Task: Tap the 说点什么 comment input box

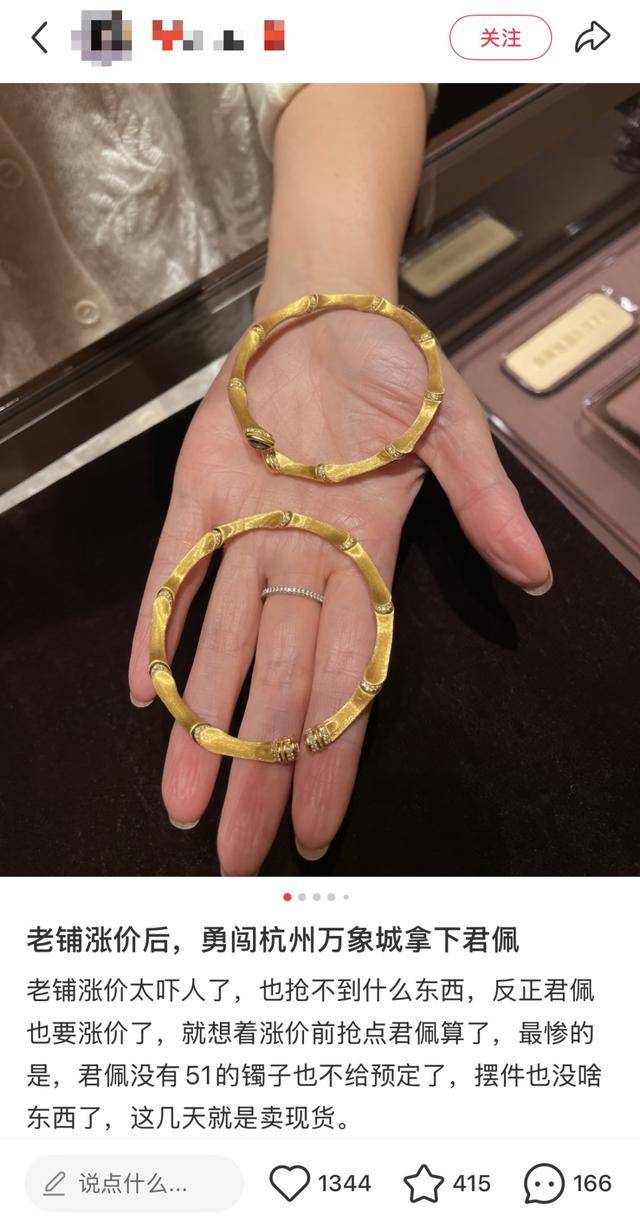Action: pyautogui.click(x=134, y=1184)
